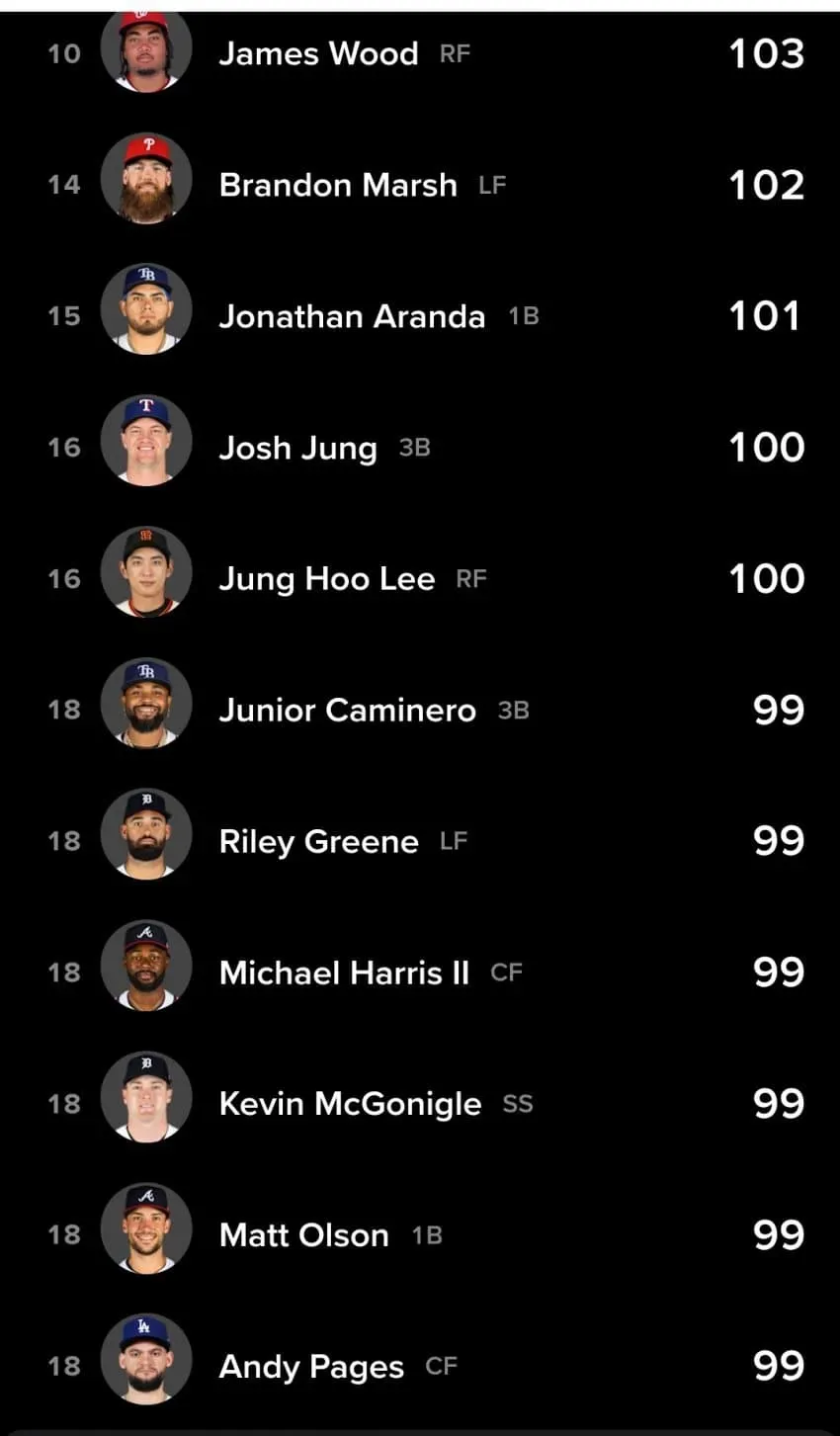Open Junior Caminero's player page
Screen dimensions: 840x1436
tap(420, 710)
